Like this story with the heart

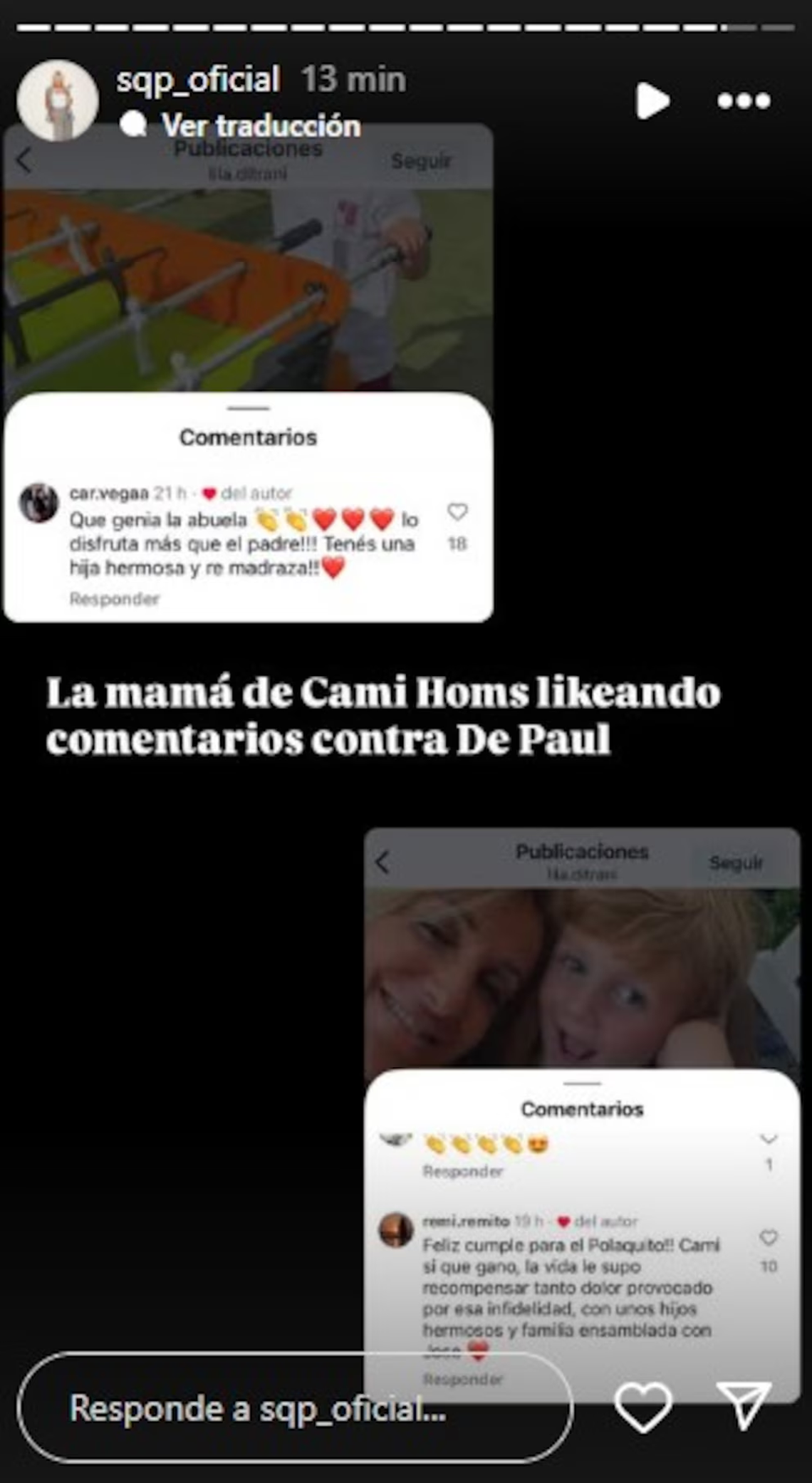[x=642, y=1407]
